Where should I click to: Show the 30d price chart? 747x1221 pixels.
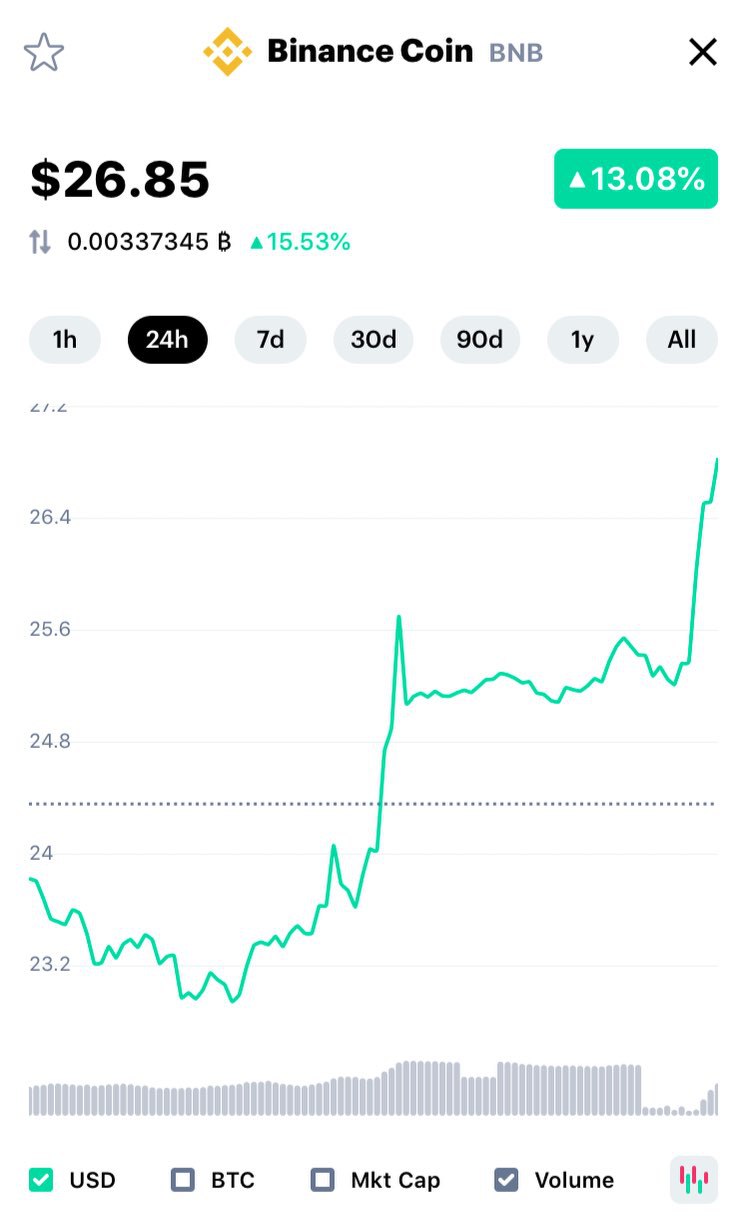373,340
